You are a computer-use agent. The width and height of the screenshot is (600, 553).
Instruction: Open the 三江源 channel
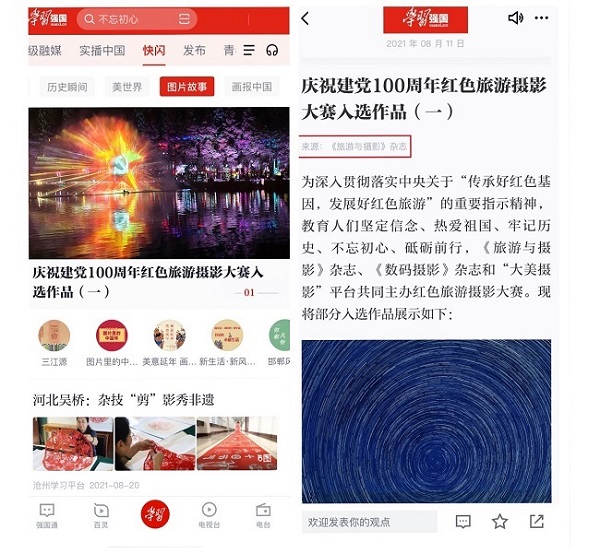tap(54, 342)
